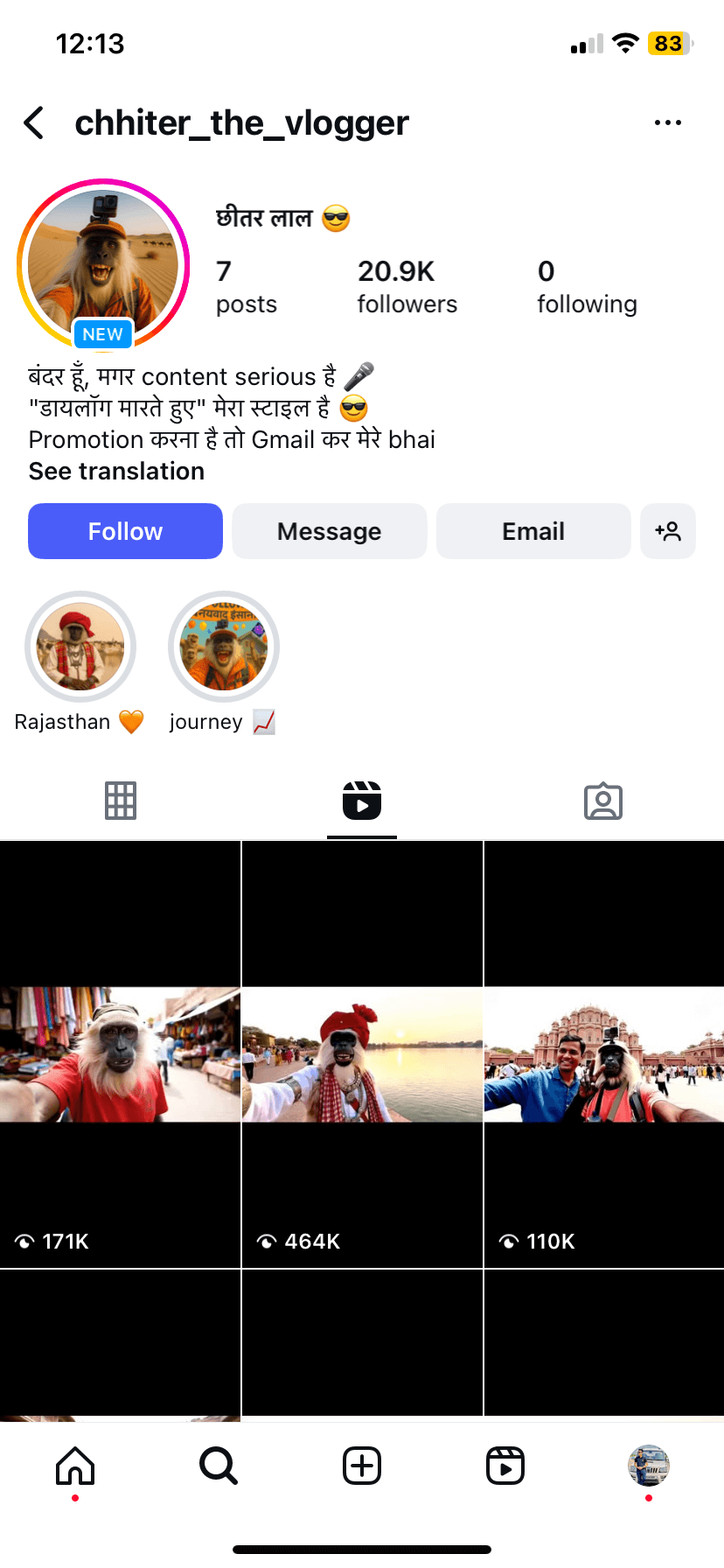Create a new post
Image resolution: width=724 pixels, height=1568 pixels.
pos(362,1466)
